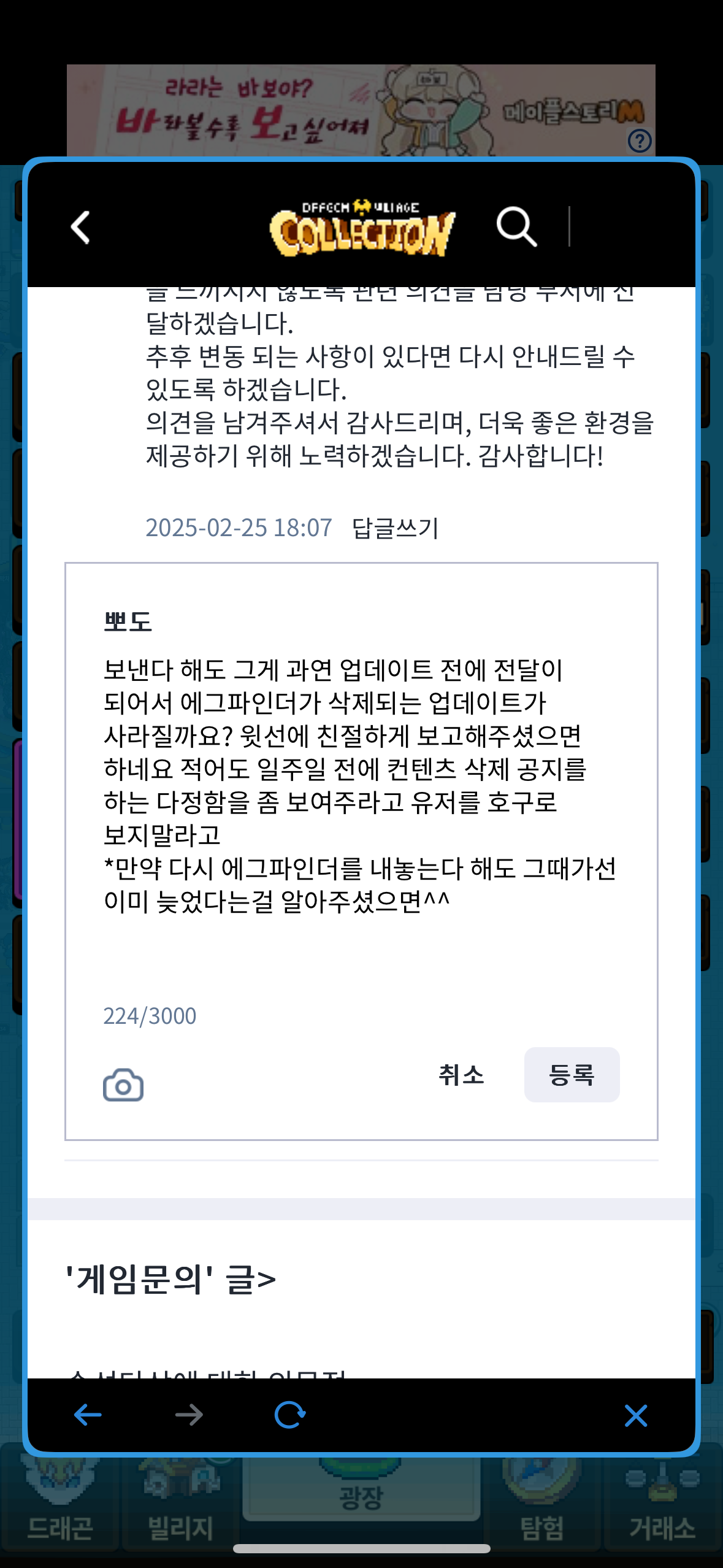Tap 답글쓰기 to write a reply
This screenshot has width=723, height=1568.
[x=395, y=528]
